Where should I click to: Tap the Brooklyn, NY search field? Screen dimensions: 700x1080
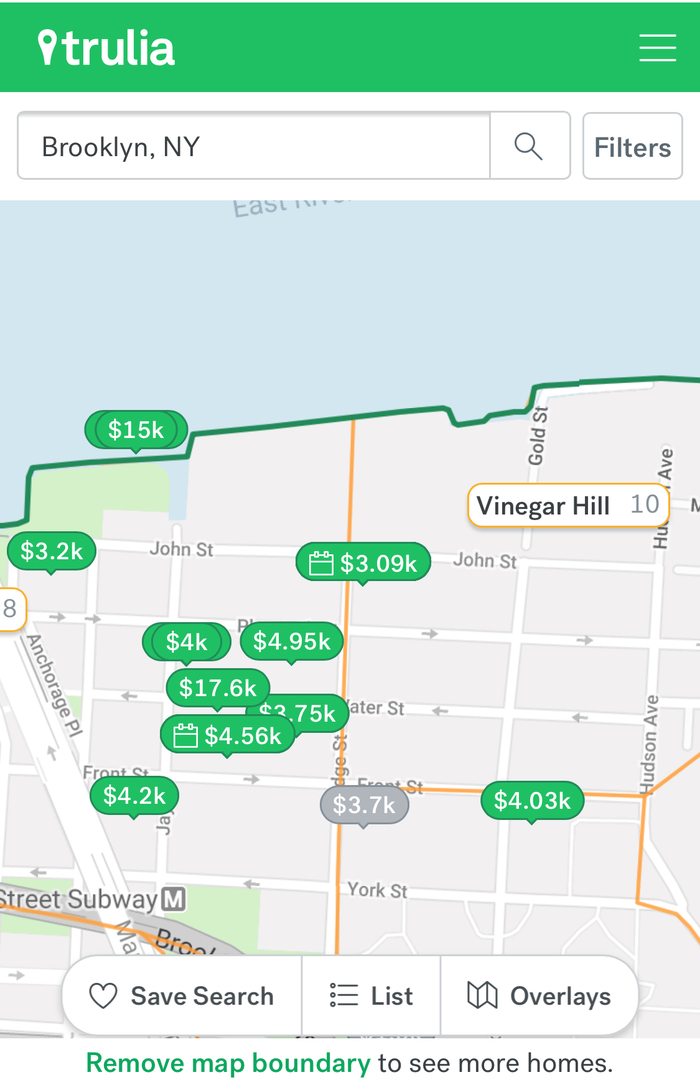(x=254, y=147)
